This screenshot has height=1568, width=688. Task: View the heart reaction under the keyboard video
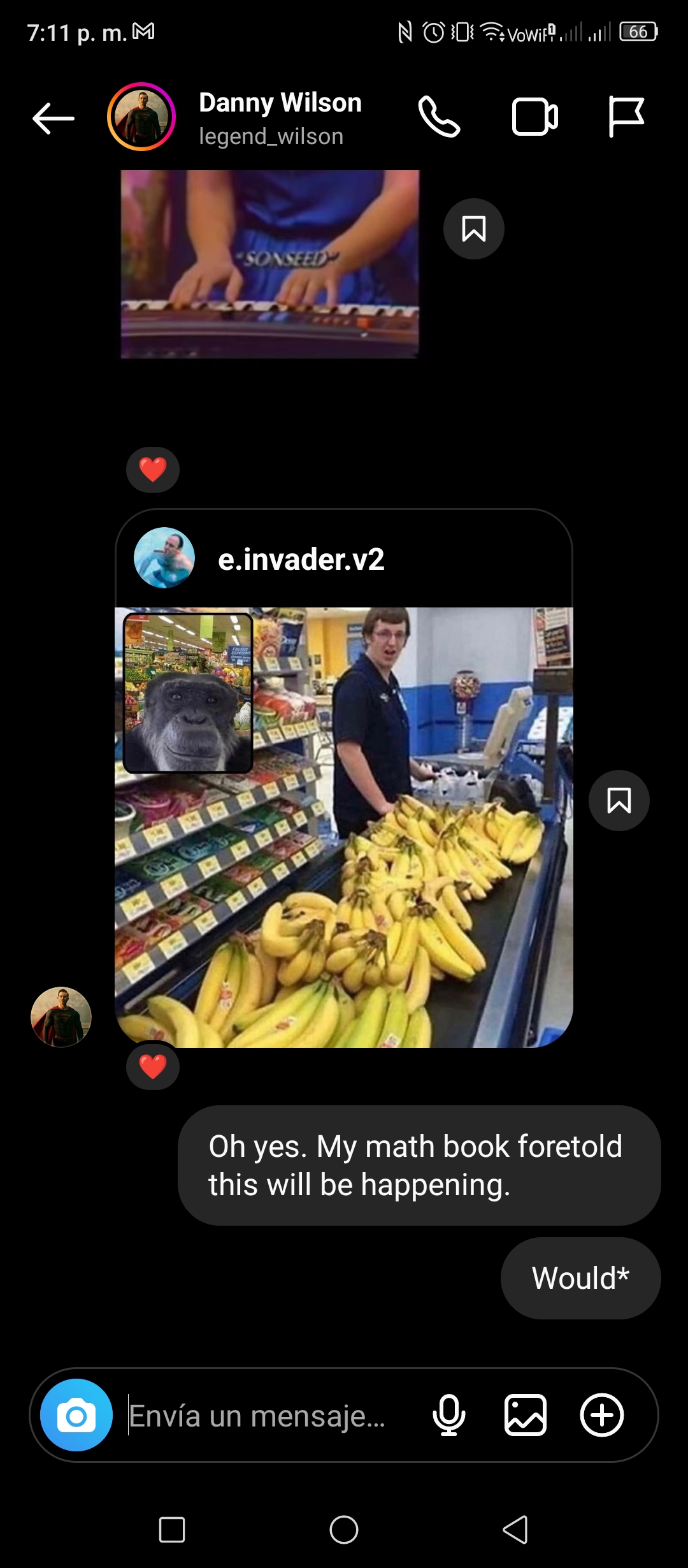tap(153, 470)
